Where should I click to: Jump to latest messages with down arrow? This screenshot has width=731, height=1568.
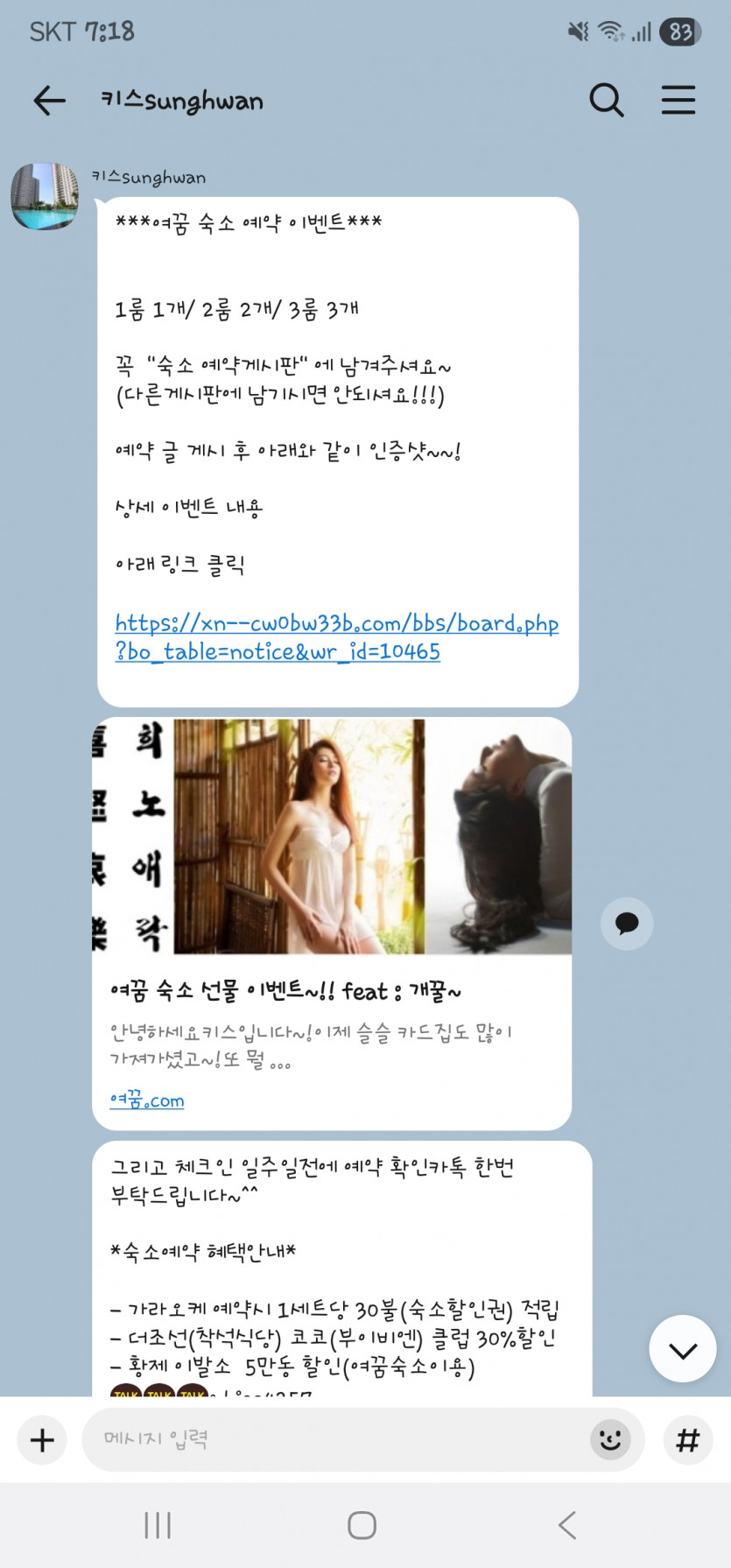click(682, 1349)
